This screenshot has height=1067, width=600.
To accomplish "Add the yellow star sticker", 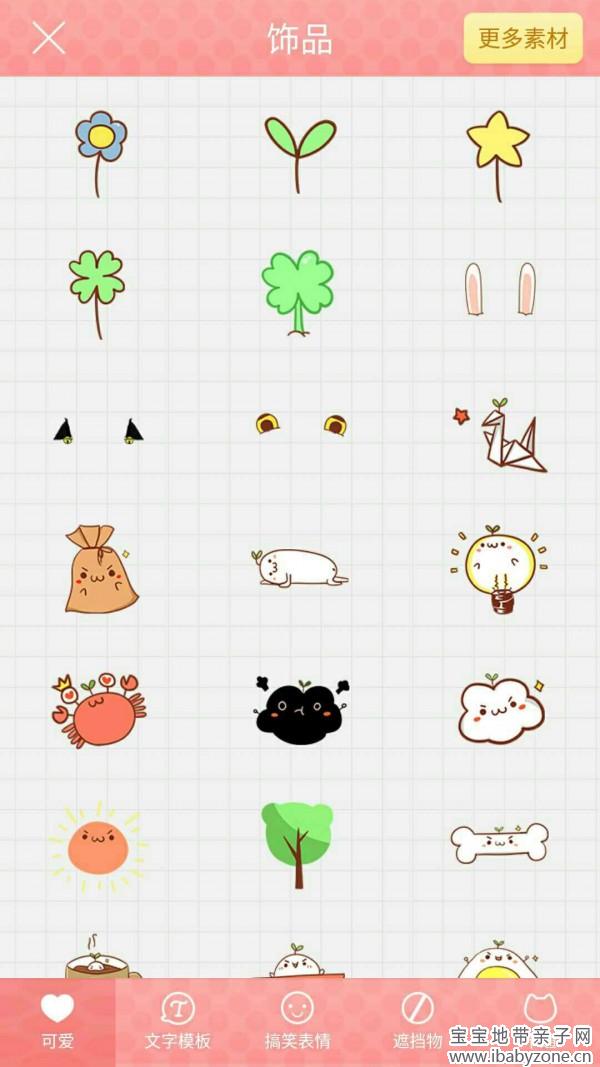I will pyautogui.click(x=497, y=152).
